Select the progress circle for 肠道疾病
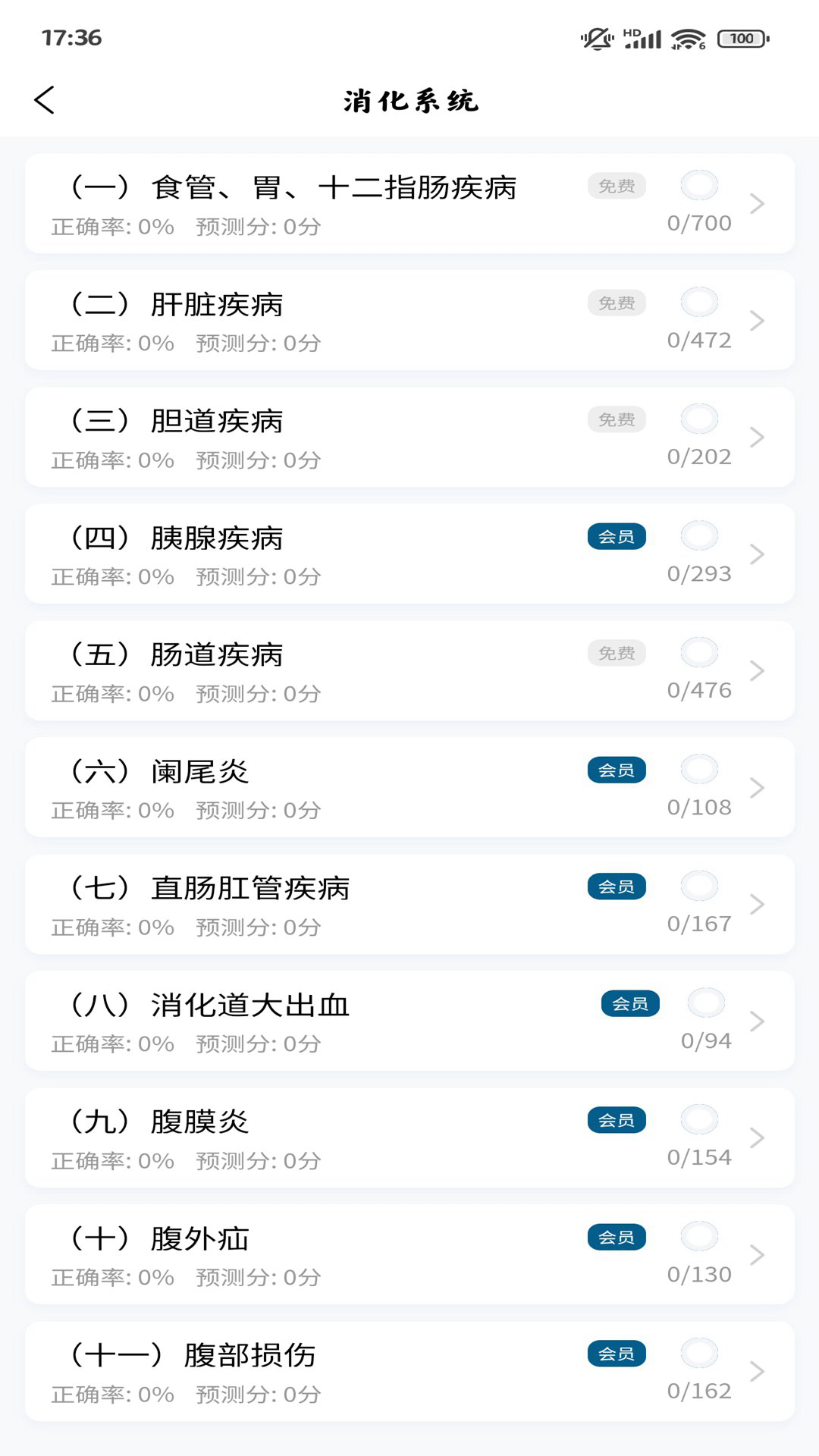This screenshot has height=1456, width=819. tap(699, 652)
